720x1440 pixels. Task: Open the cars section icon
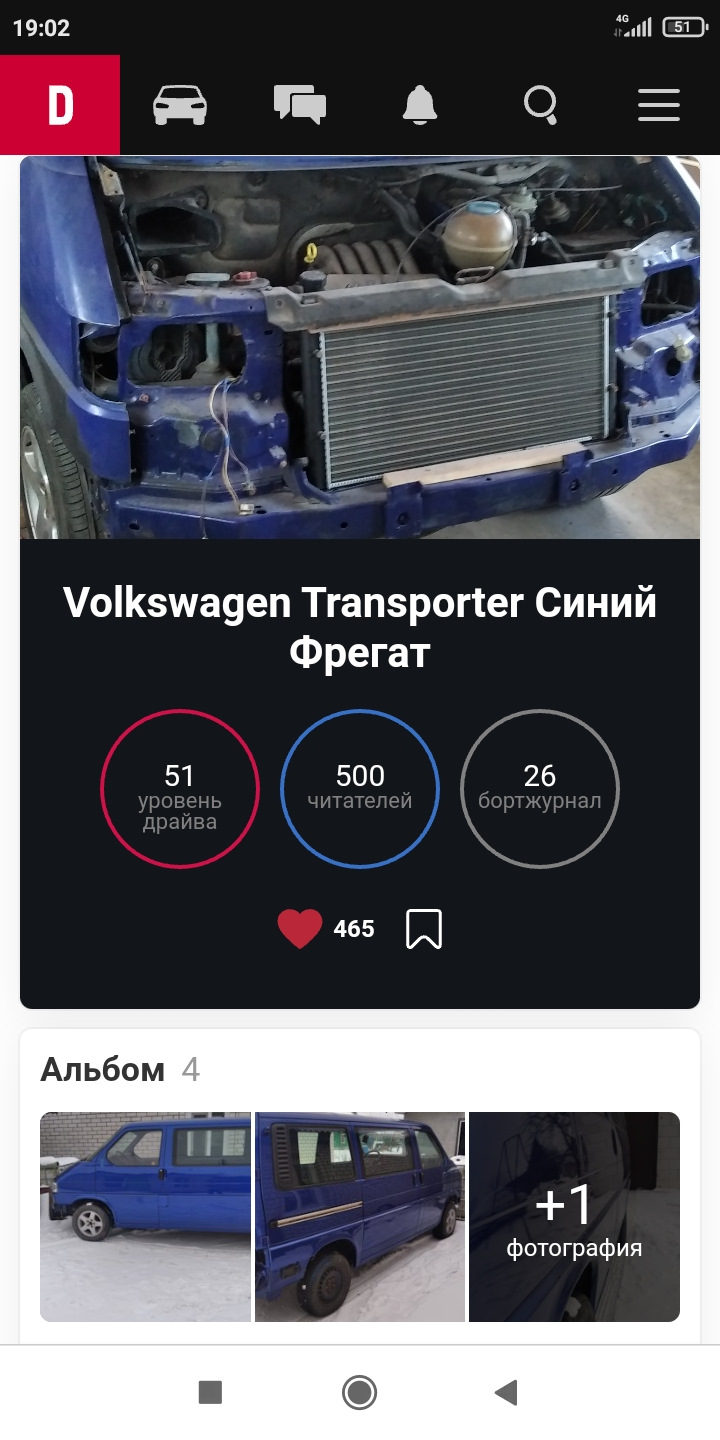tap(180, 105)
